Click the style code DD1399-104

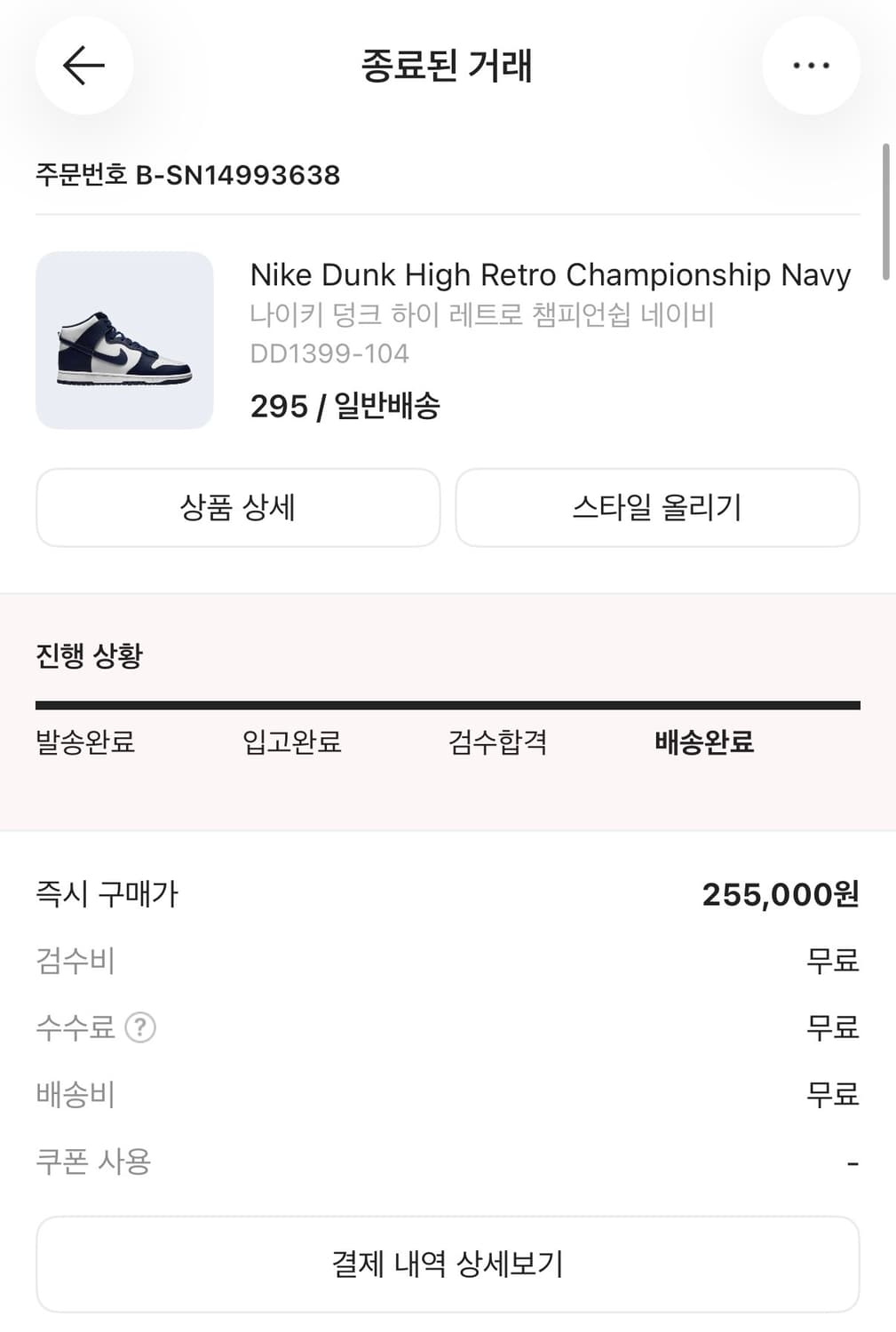pyautogui.click(x=329, y=353)
